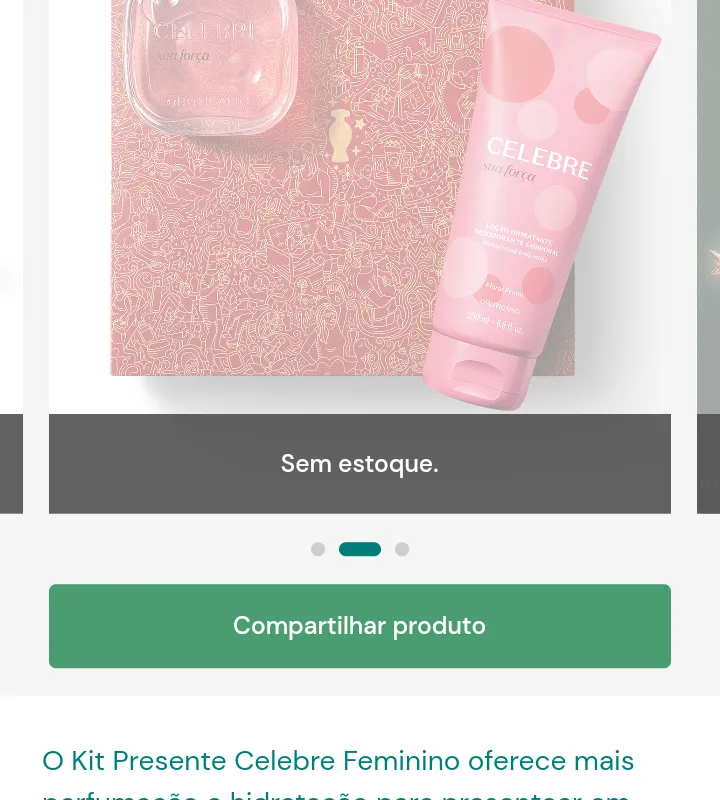
Task: Go to the first carousel page dot
Action: point(318,549)
